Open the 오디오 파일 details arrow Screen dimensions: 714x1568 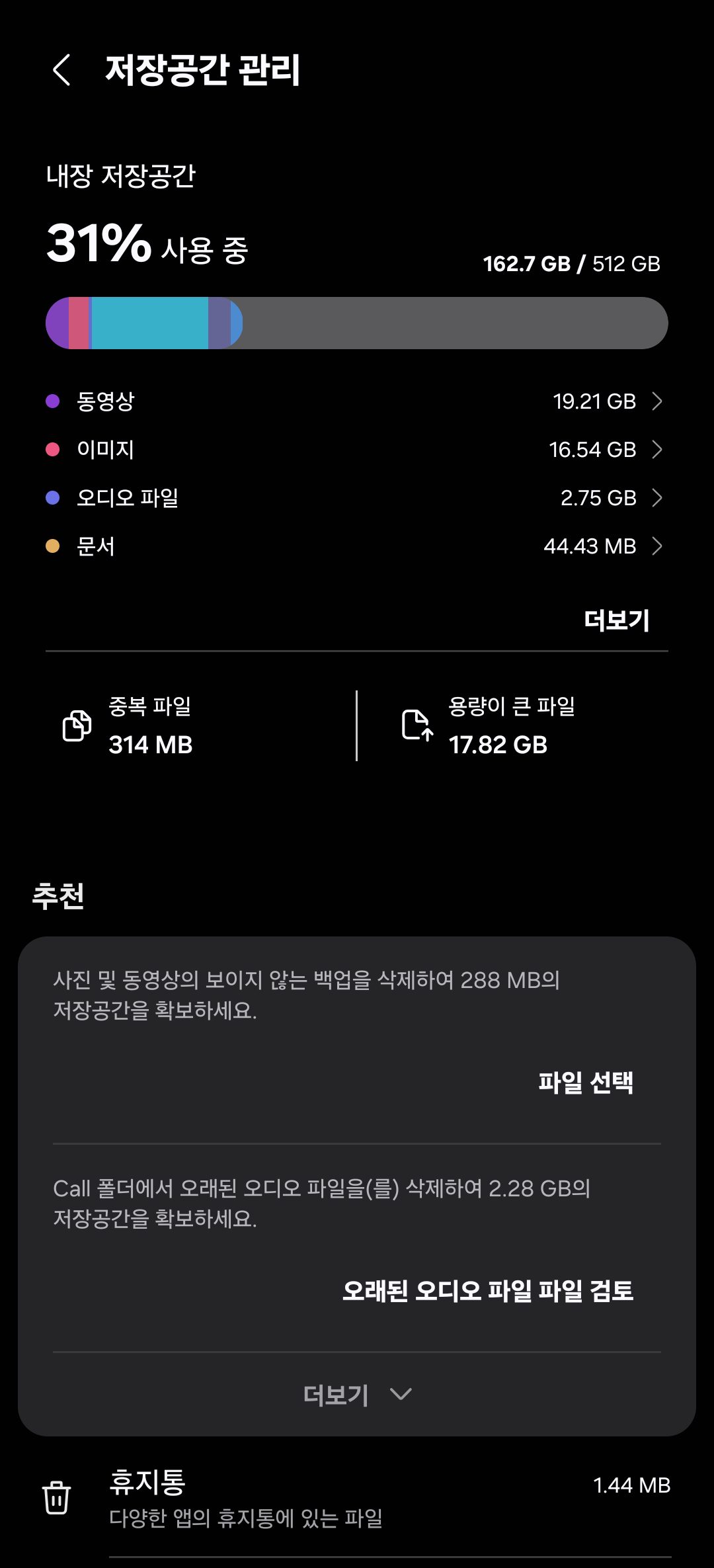coord(657,498)
